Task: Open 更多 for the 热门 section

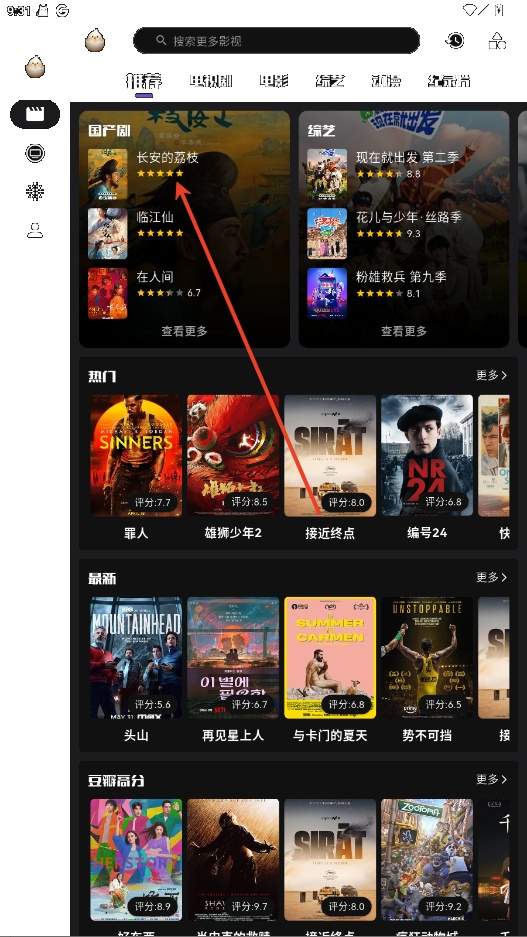Action: pos(491,375)
